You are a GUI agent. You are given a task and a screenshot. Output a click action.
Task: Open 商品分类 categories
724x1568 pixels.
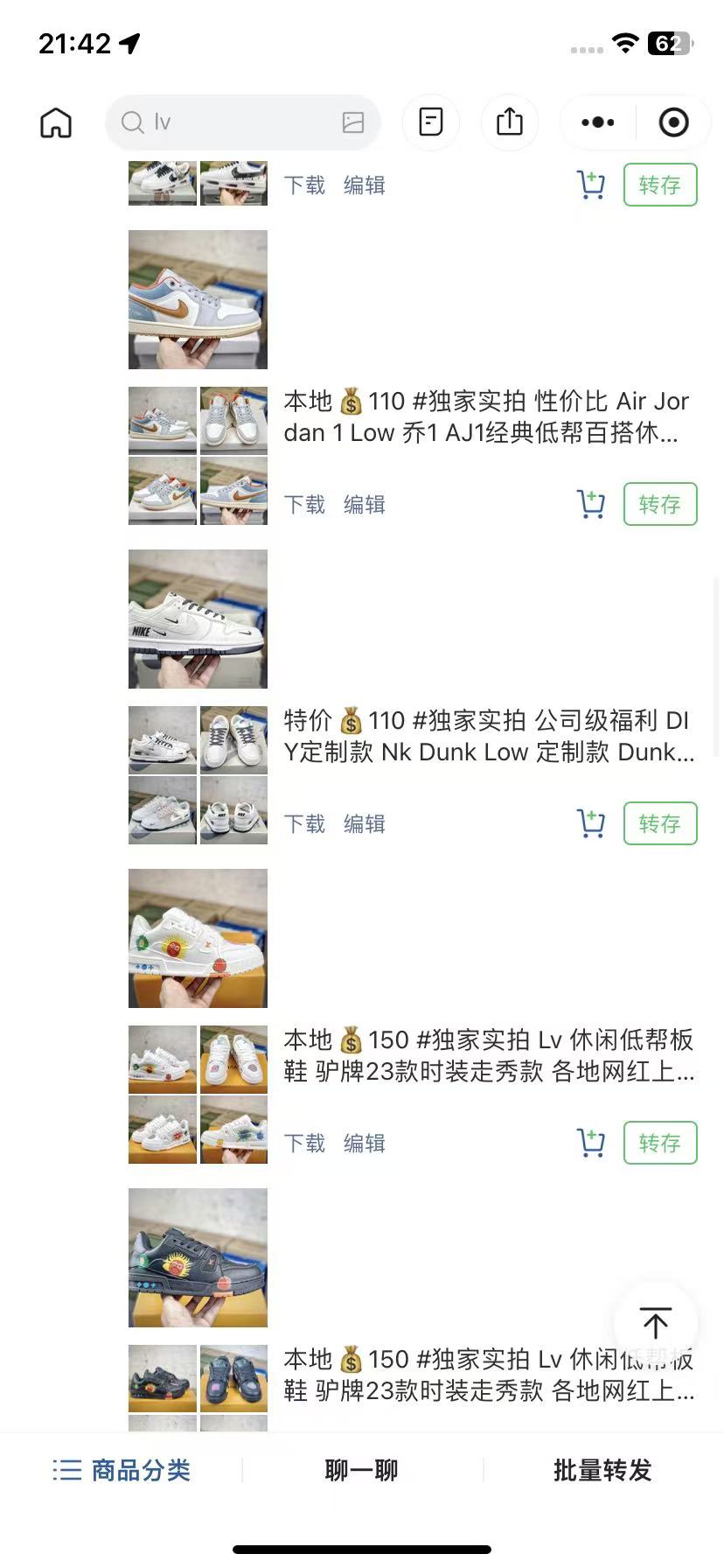coord(122,1470)
